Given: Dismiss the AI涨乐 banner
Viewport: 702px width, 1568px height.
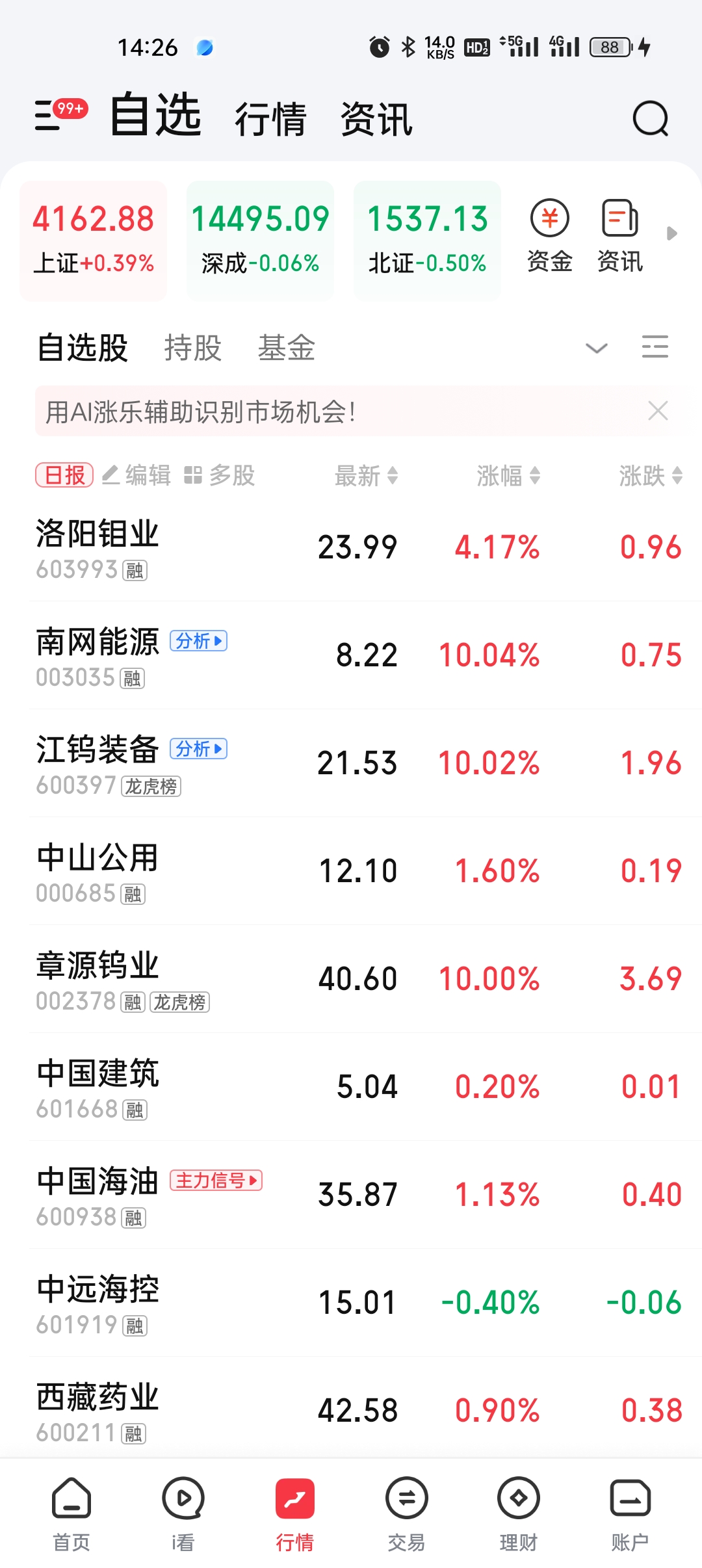Looking at the screenshot, I should 658,411.
